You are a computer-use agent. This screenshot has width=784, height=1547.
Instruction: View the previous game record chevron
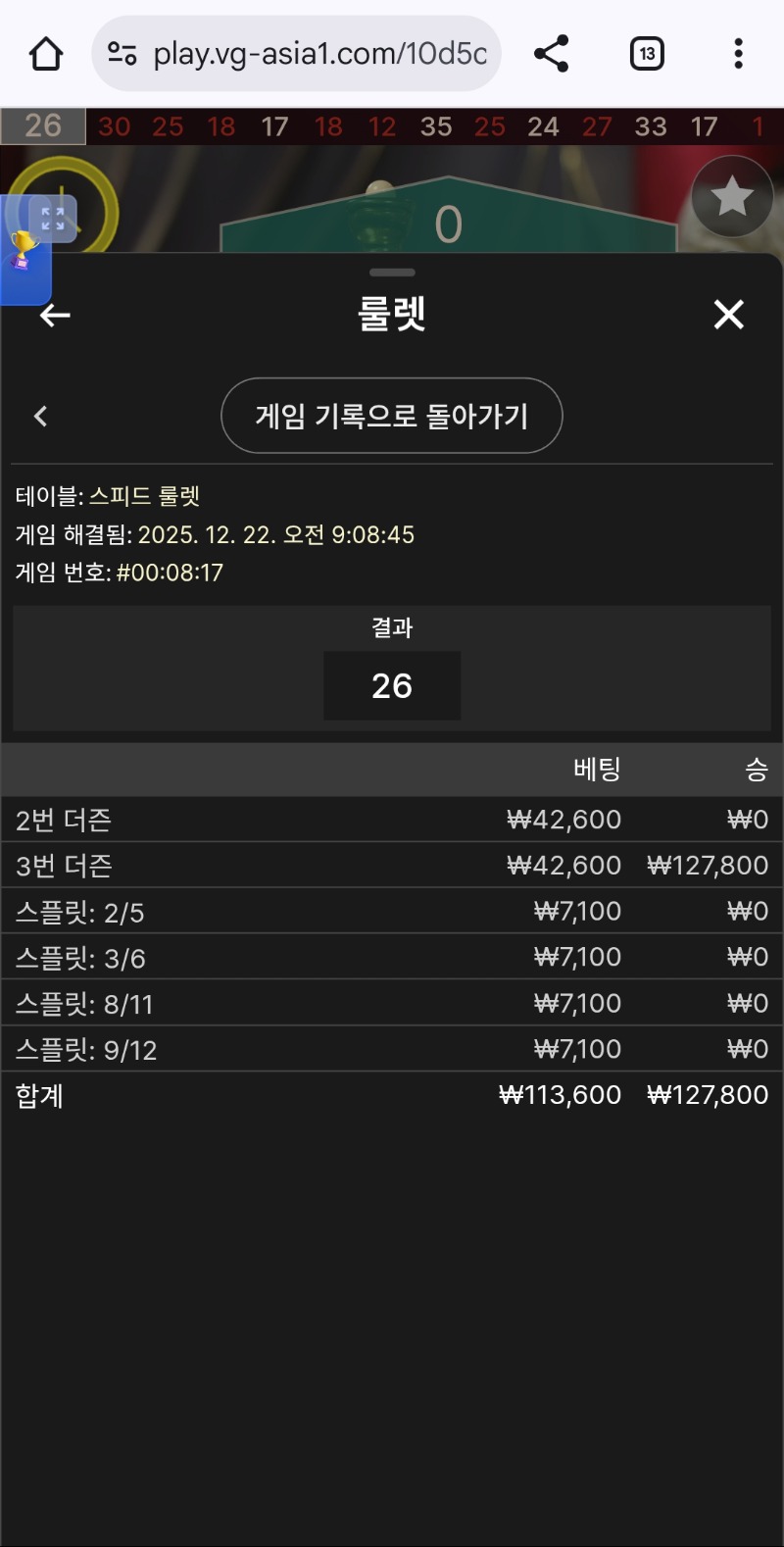coord(41,416)
